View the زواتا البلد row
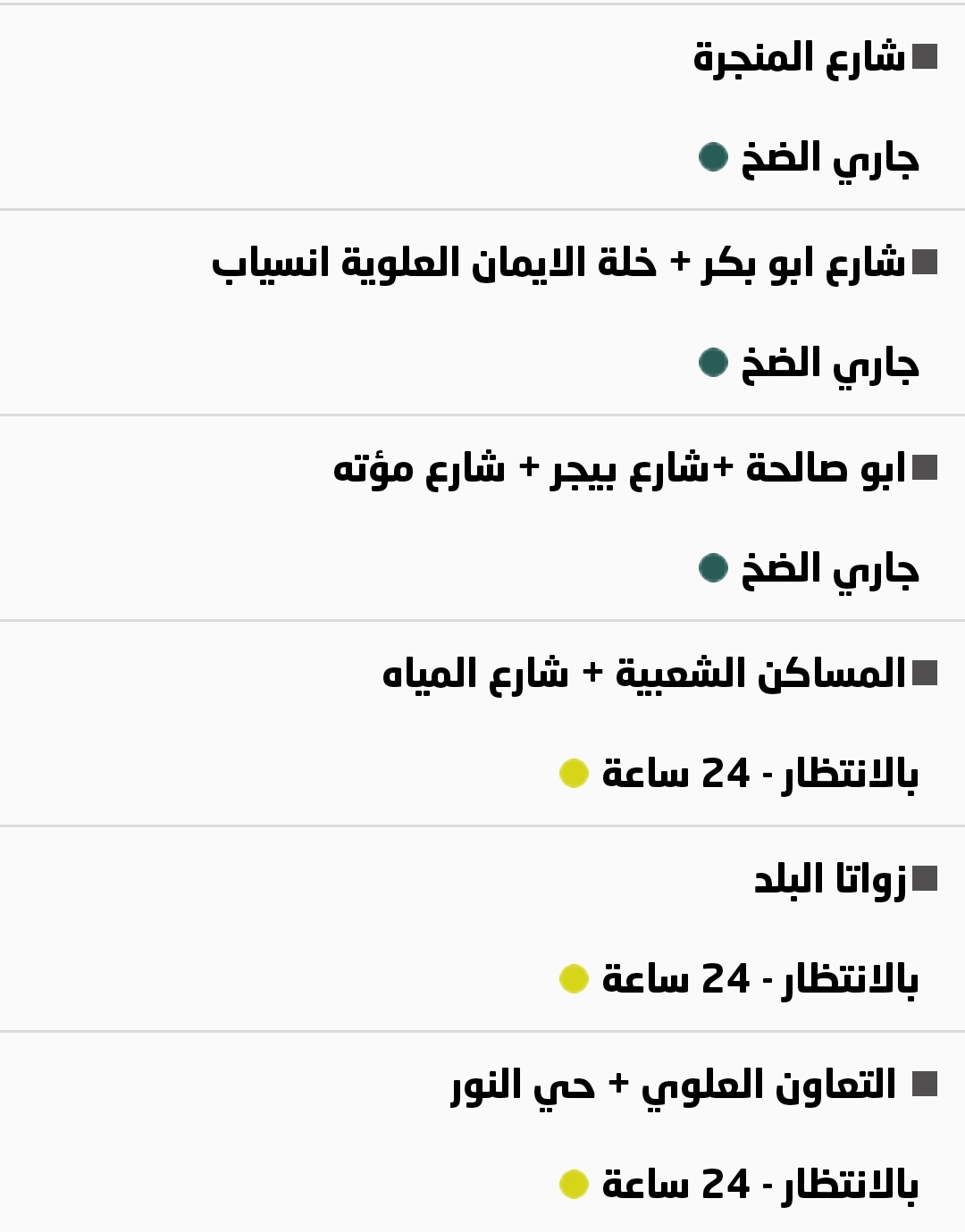The width and height of the screenshot is (965, 1232). tap(830, 880)
